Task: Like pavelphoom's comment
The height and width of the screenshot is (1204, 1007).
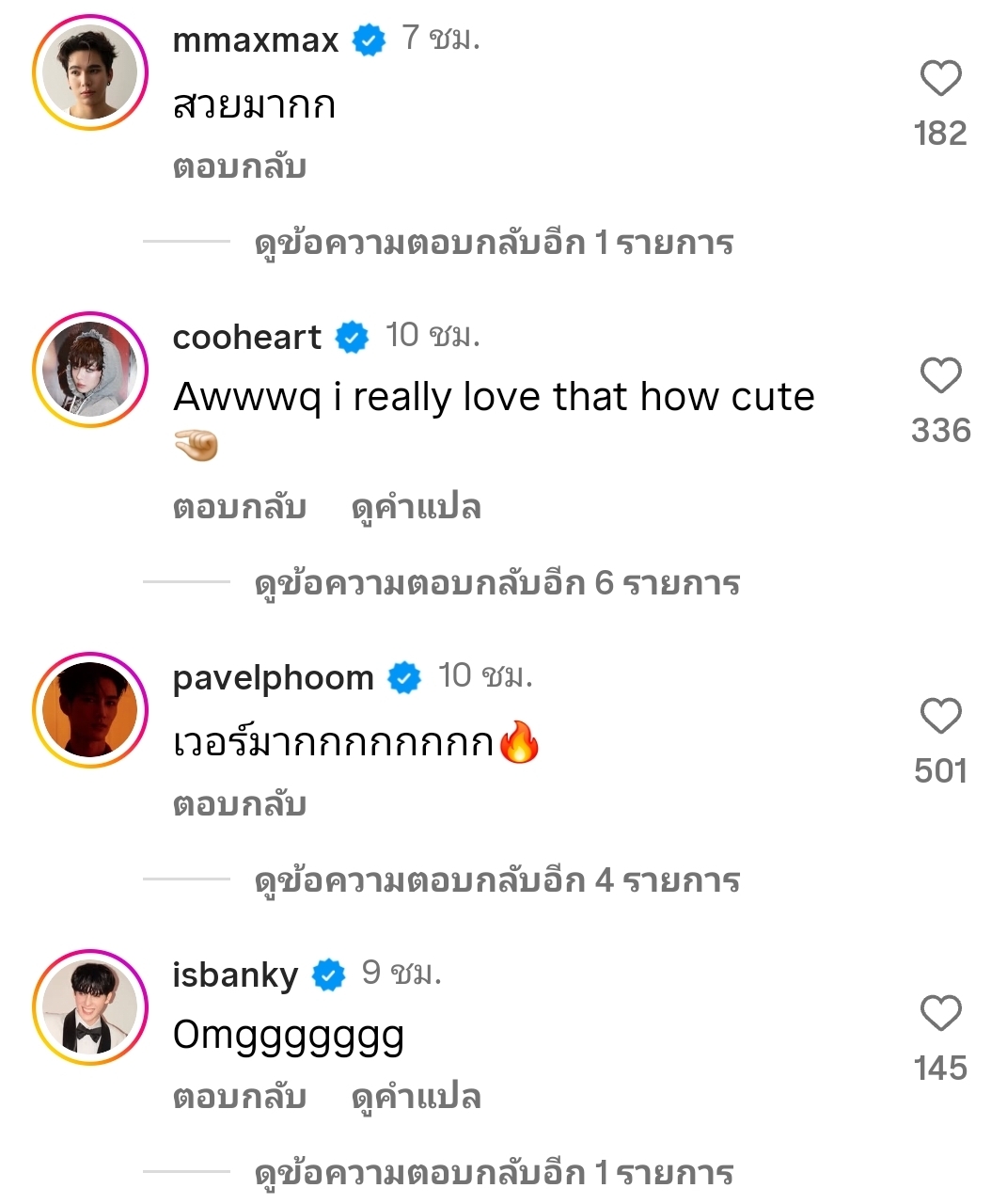Action: point(940,717)
